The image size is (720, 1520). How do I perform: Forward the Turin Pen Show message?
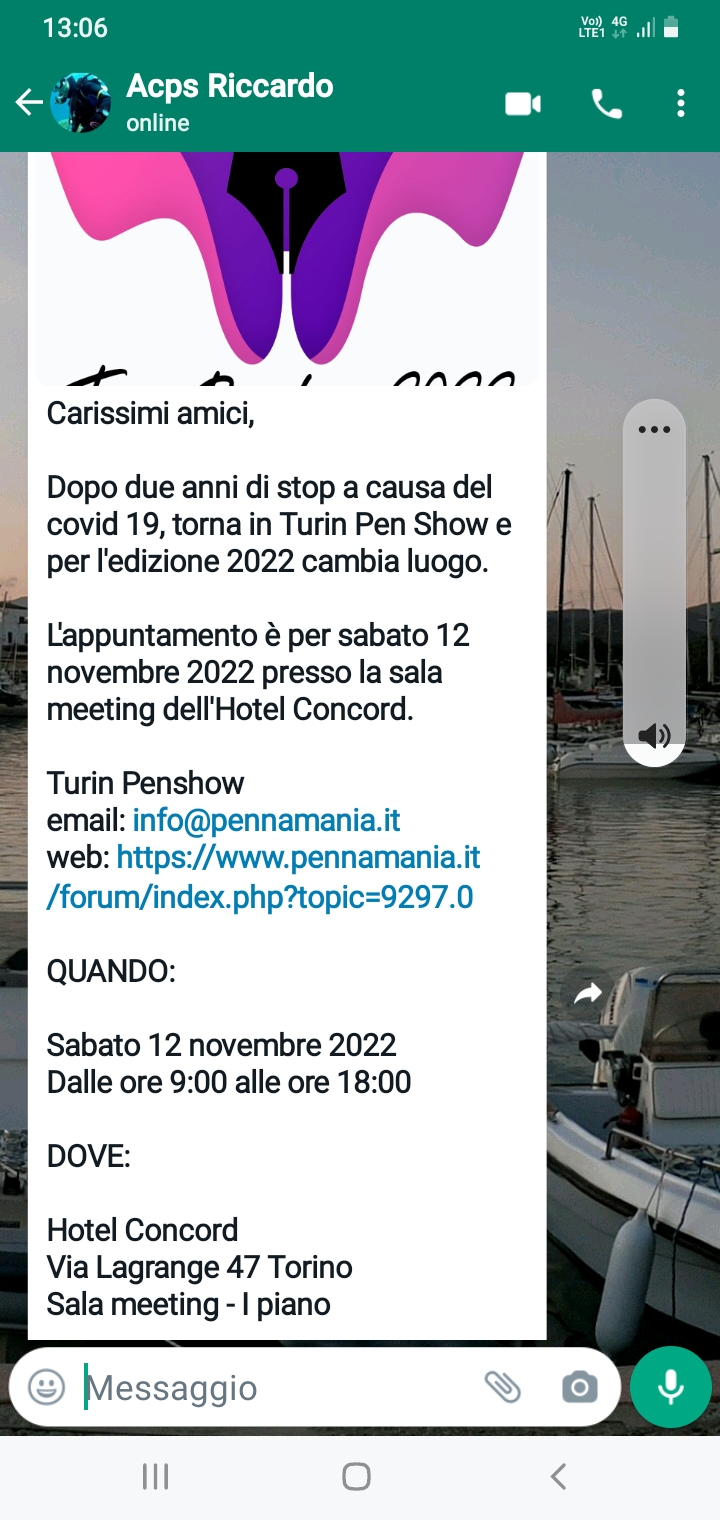(588, 993)
